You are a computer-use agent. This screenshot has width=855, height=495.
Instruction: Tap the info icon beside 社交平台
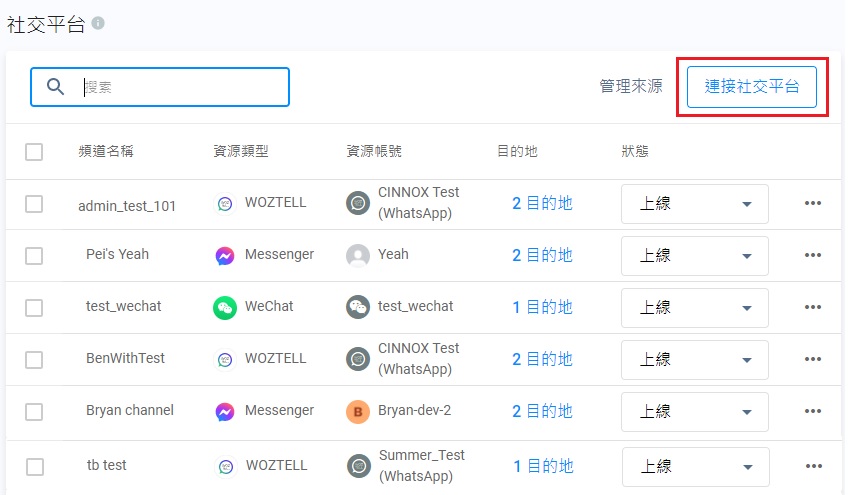(98, 23)
